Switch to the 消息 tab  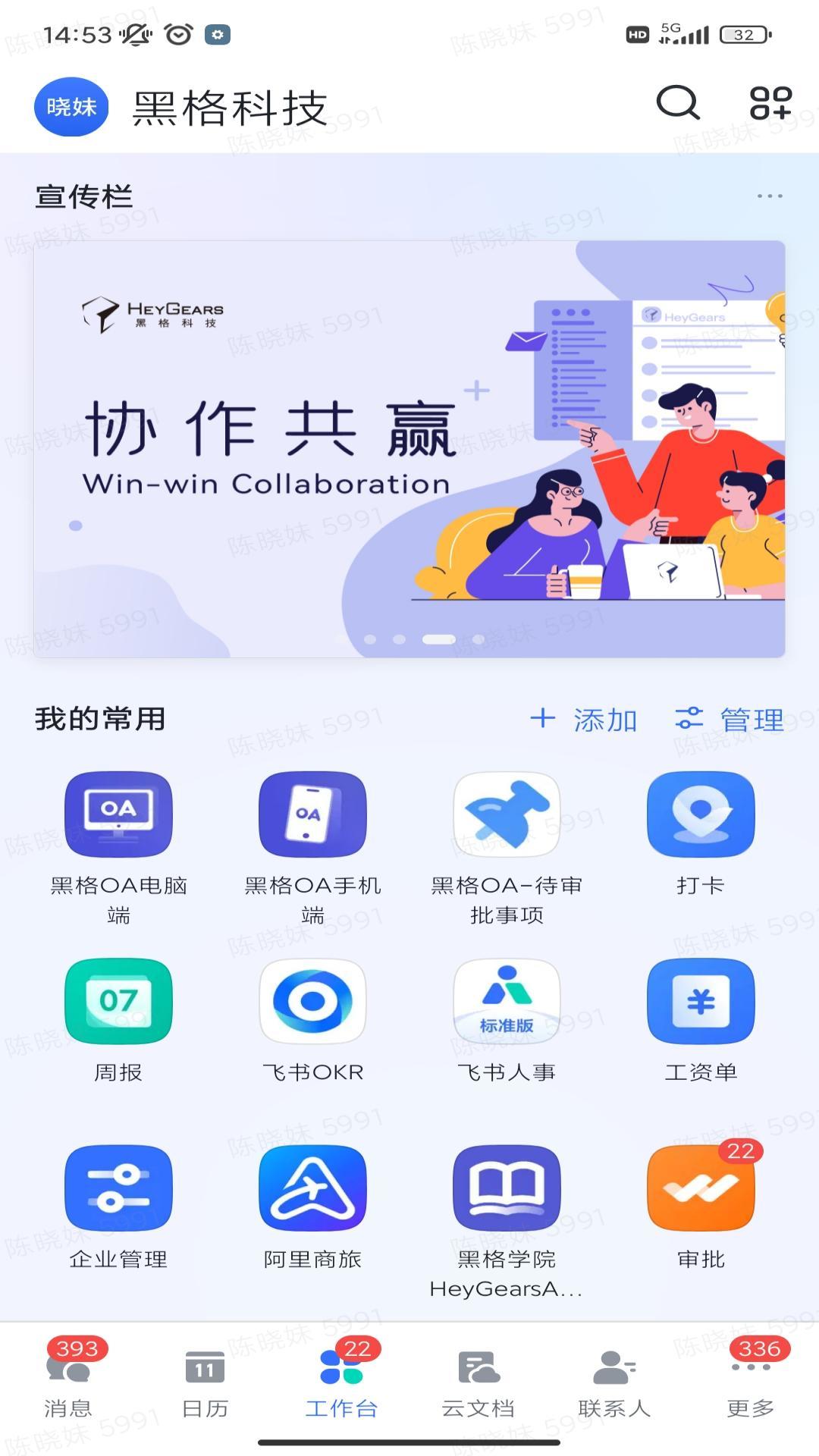pos(68,1382)
